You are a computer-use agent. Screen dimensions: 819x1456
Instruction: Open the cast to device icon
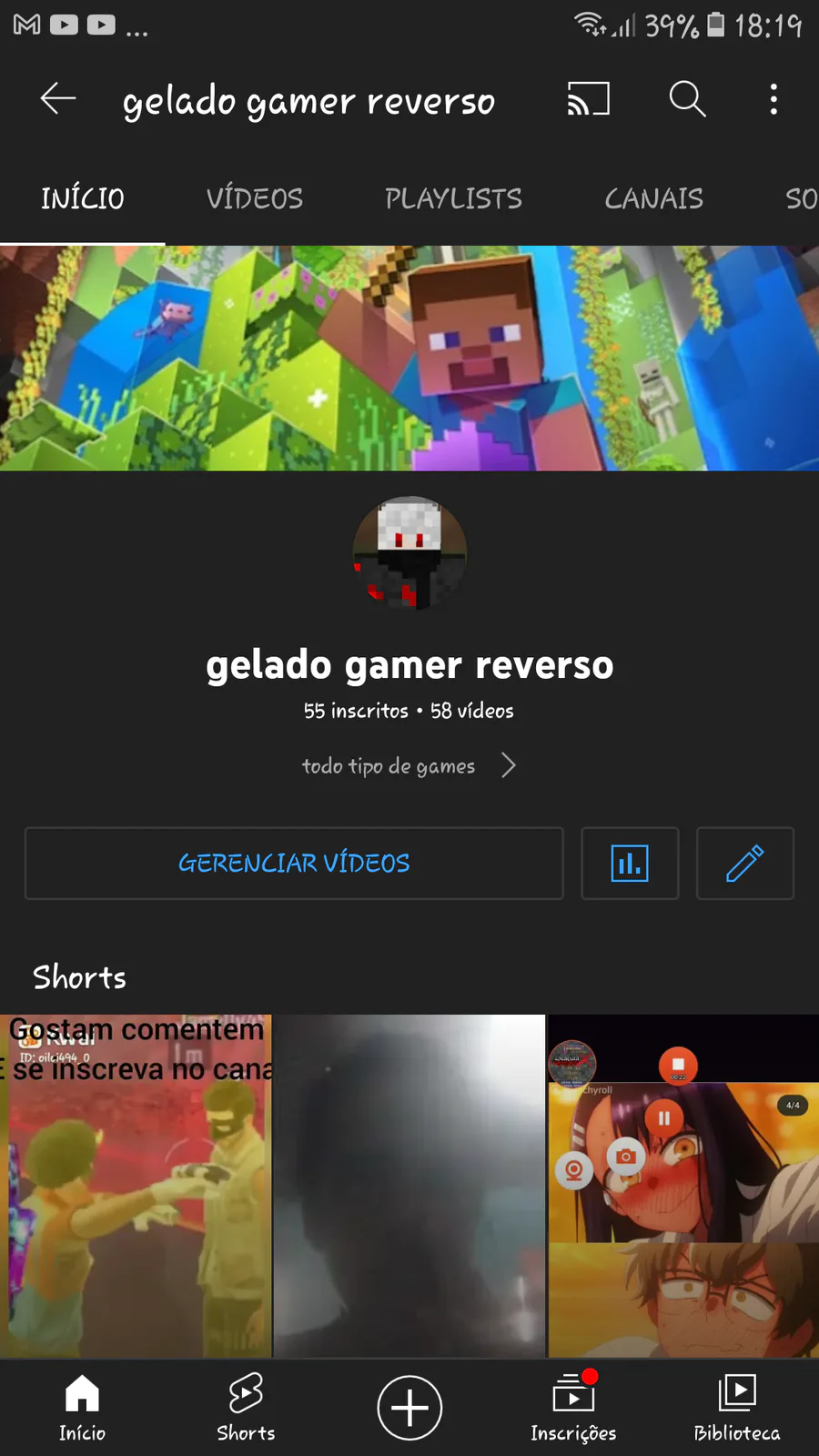tap(588, 99)
